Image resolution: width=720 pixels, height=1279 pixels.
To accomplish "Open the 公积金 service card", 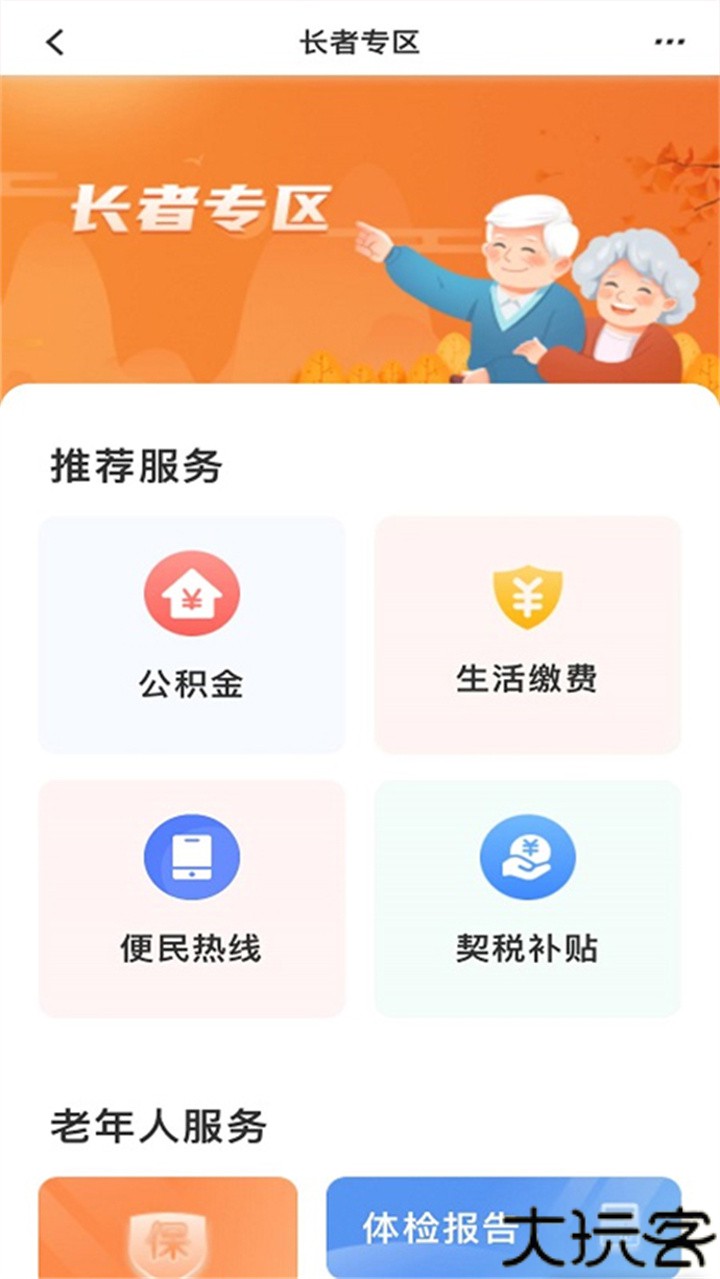I will click(x=191, y=634).
